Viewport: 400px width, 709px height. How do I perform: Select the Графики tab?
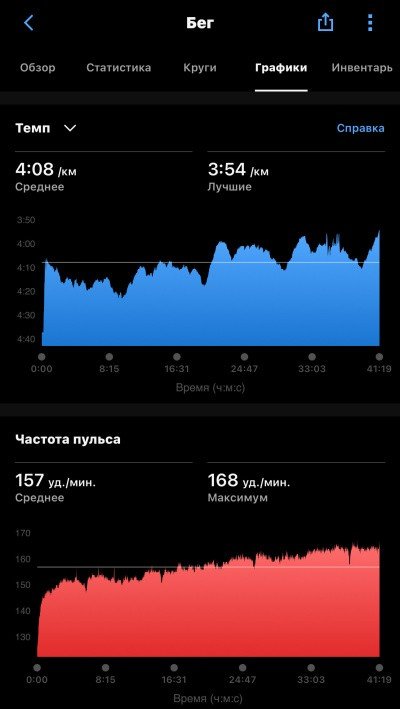[x=281, y=68]
